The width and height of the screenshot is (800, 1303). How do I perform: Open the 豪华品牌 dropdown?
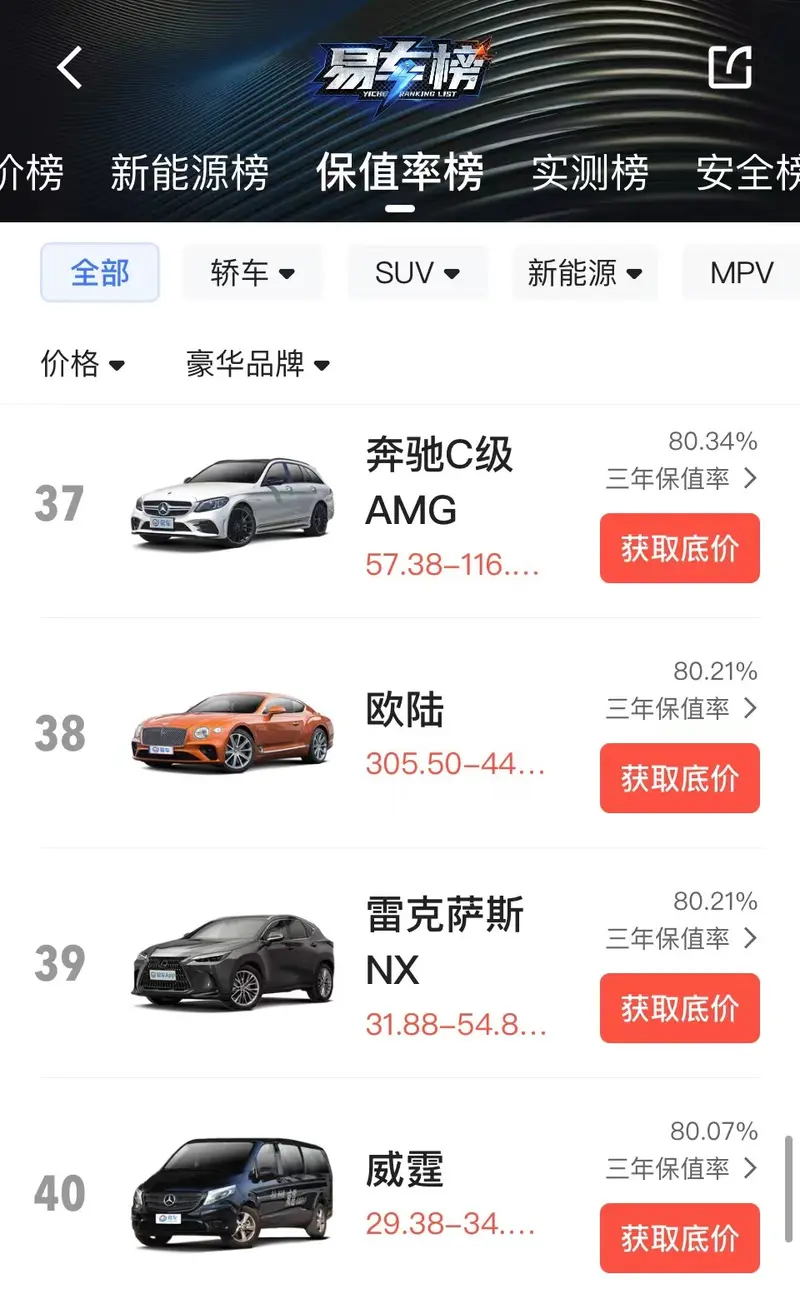click(x=258, y=364)
